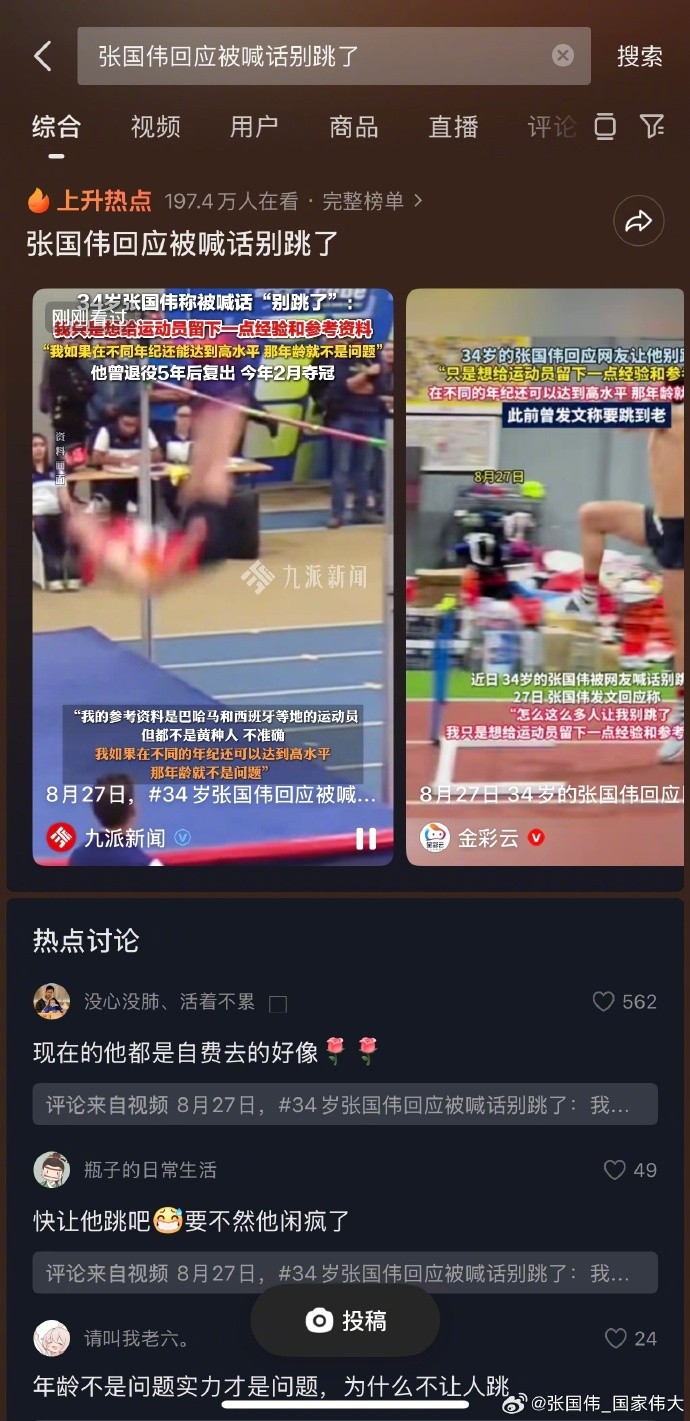Screen dimensions: 690x1421
Task: Switch to the 用户 tab
Action: click(254, 127)
